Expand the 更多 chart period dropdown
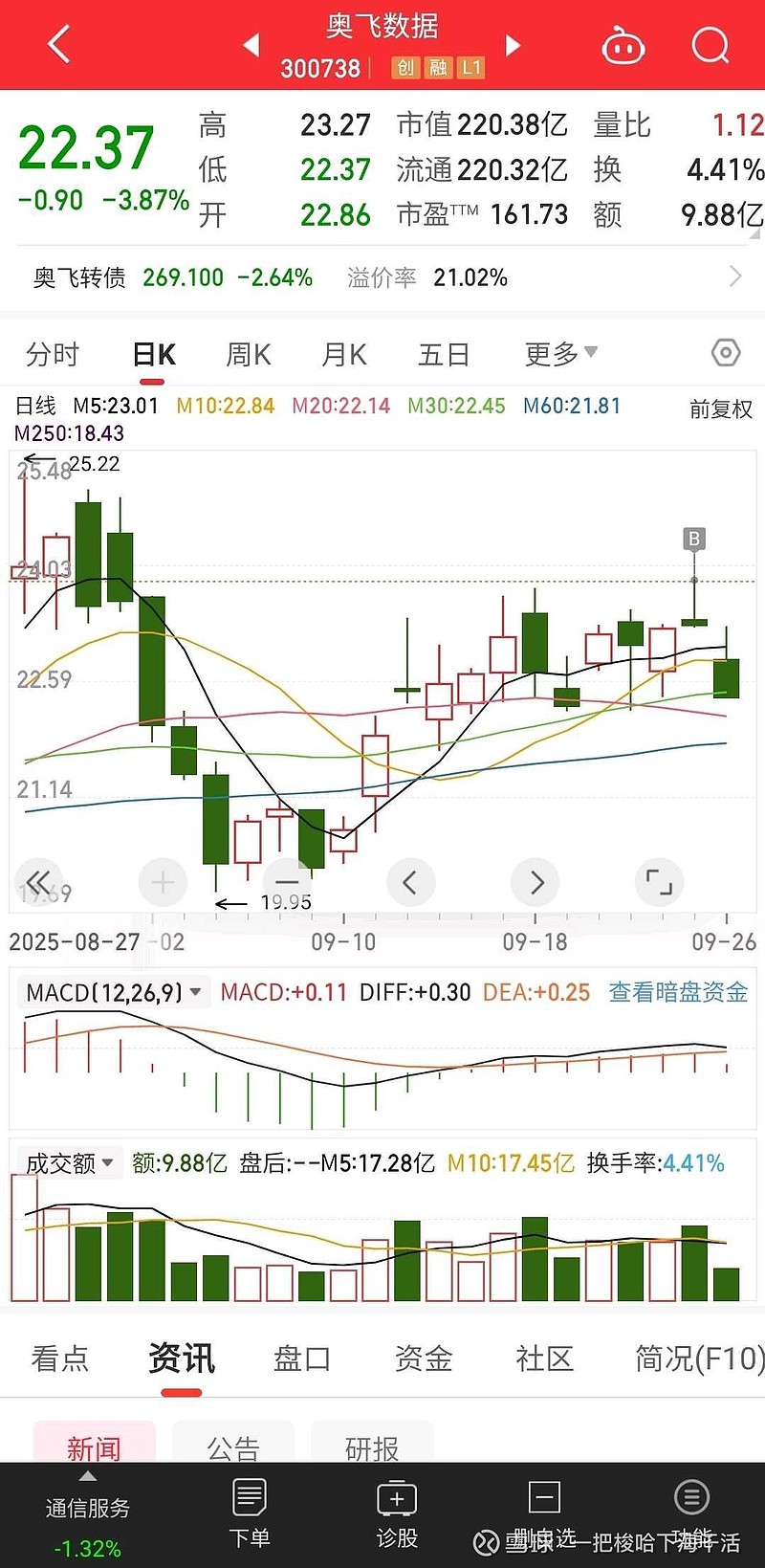This screenshot has width=765, height=1568. tap(560, 354)
